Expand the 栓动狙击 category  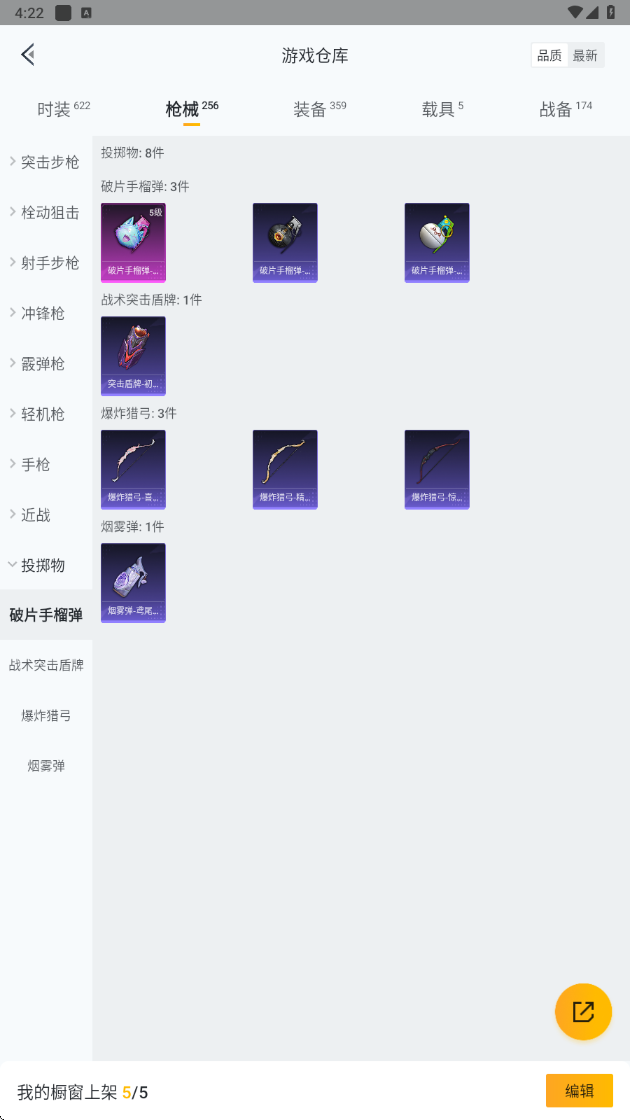click(45, 212)
